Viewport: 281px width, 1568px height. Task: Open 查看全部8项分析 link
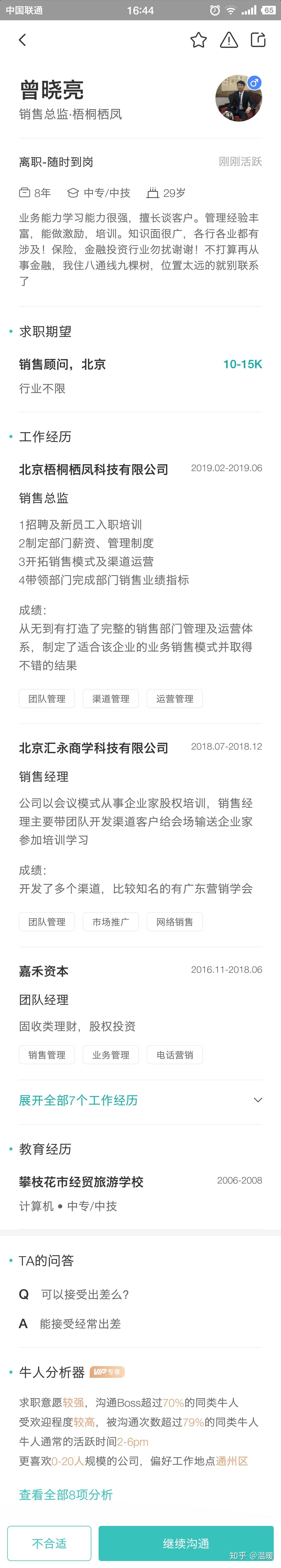click(66, 1494)
